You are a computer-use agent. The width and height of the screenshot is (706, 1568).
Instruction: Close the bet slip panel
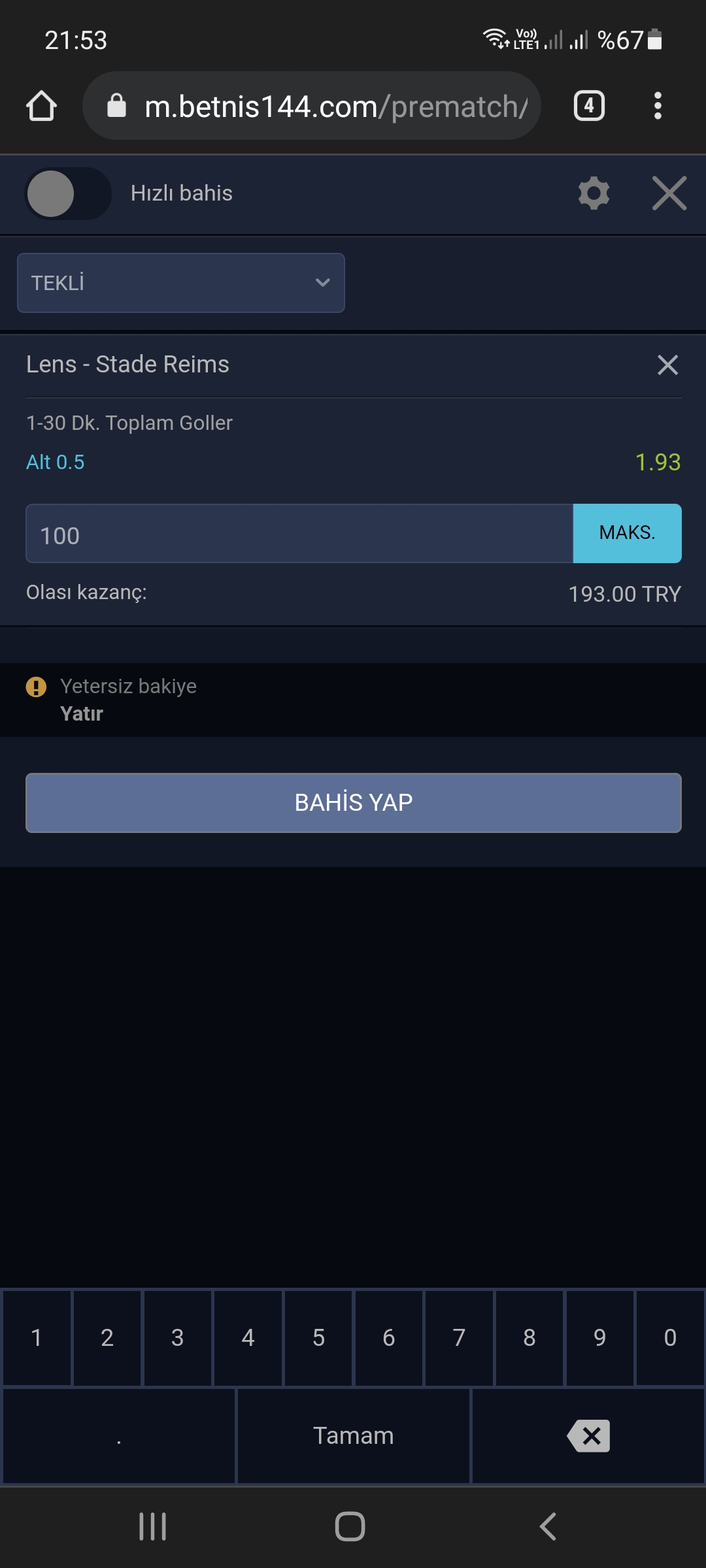(669, 193)
